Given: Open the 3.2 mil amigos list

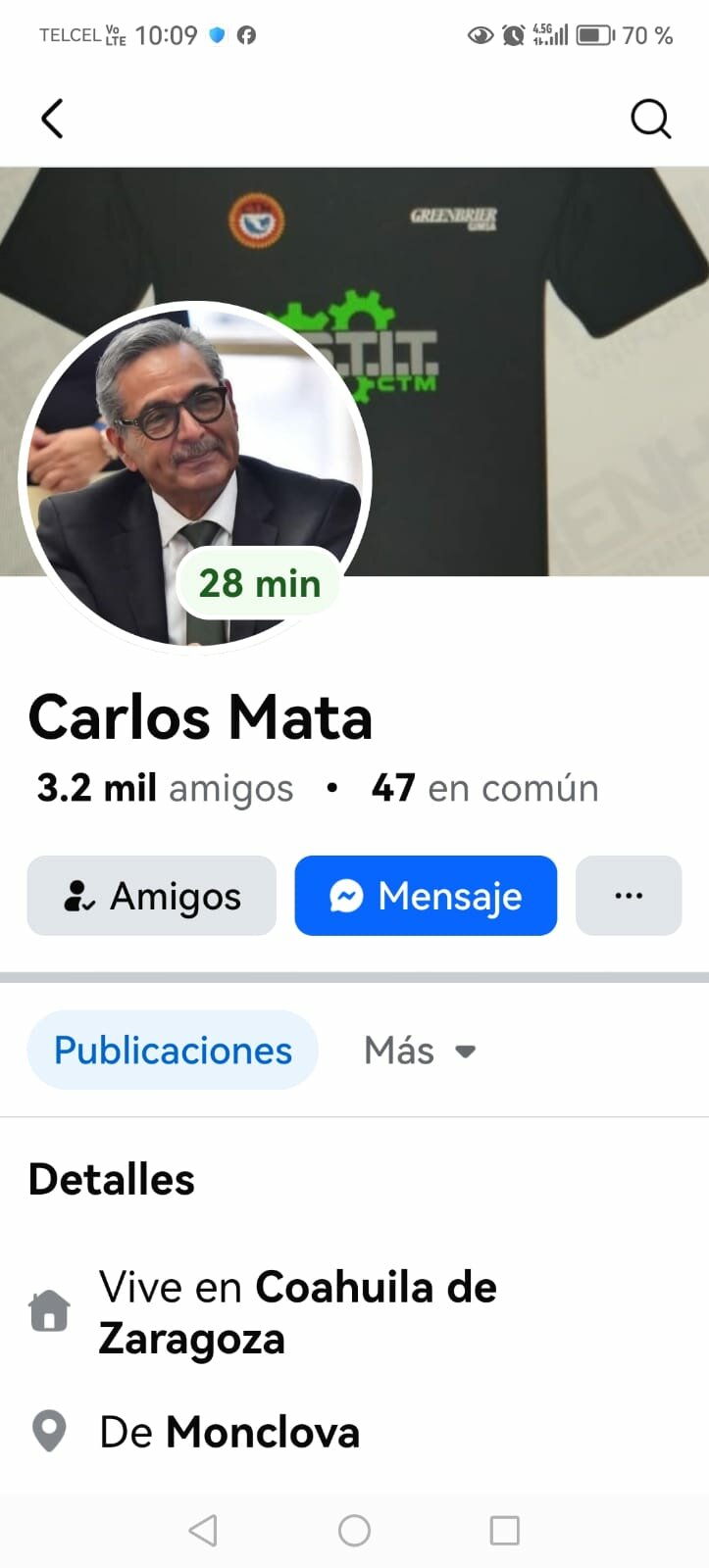Looking at the screenshot, I should (165, 788).
